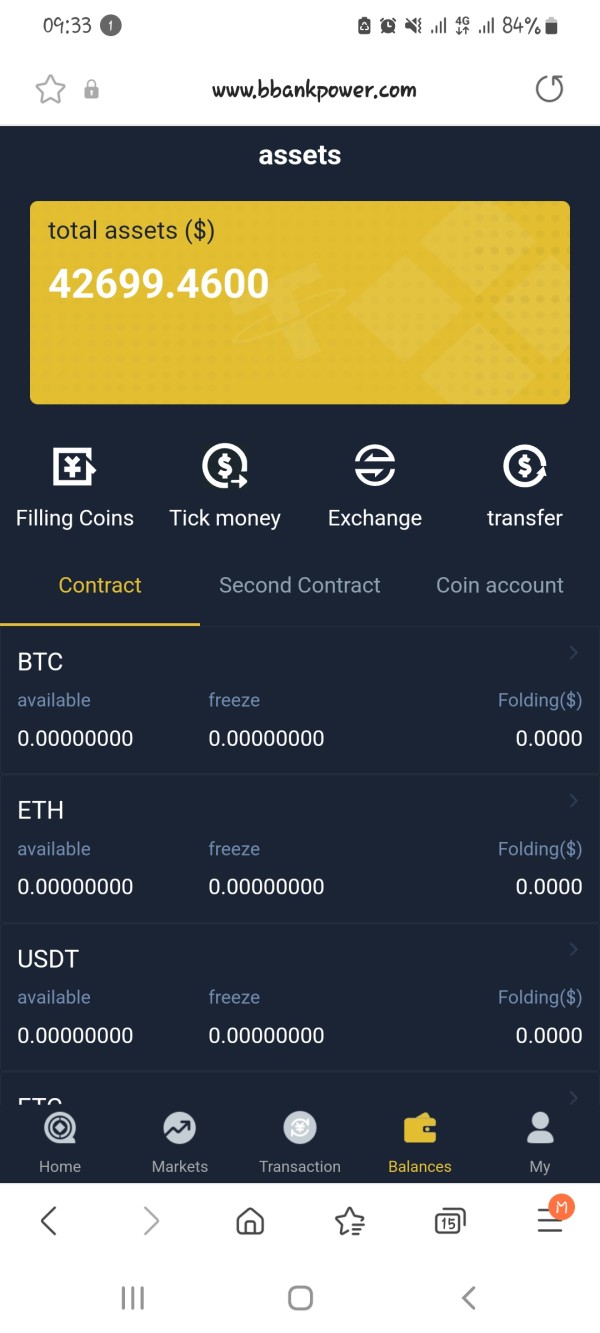Viewport: 600px width, 1333px height.
Task: Open the My profile tab
Action: tap(540, 1143)
